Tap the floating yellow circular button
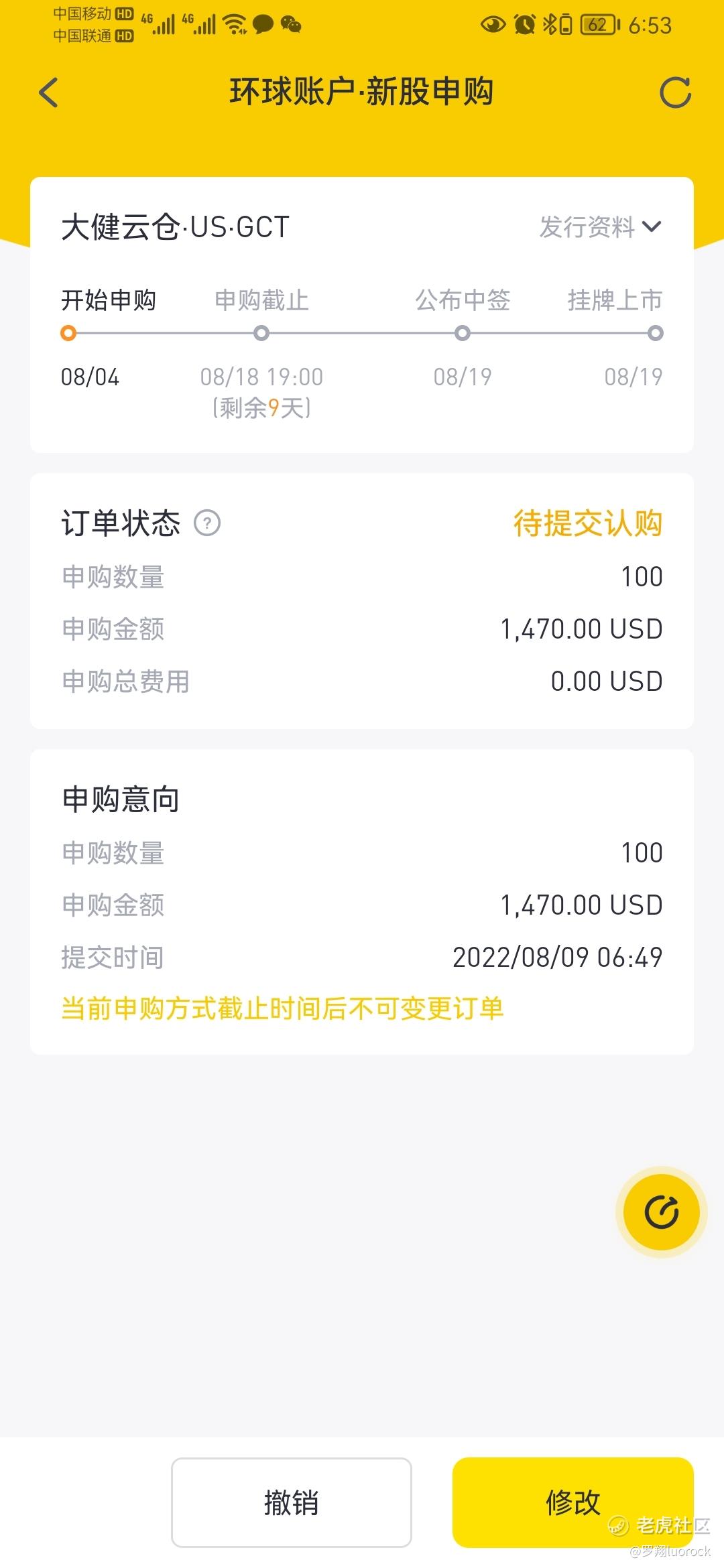Viewport: 724px width, 1568px height. pos(662,1212)
